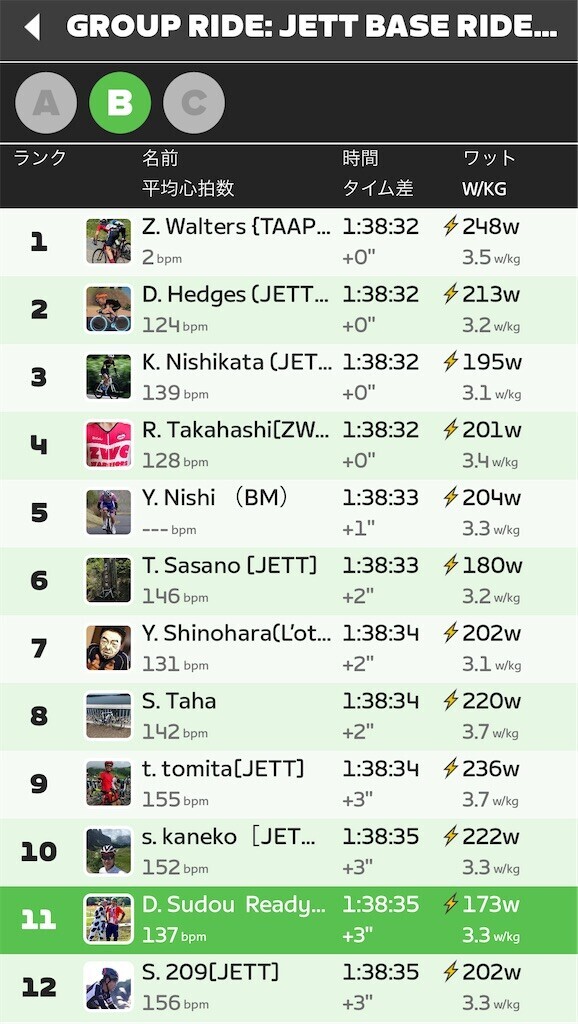This screenshot has height=1024, width=578.
Task: Open D. Hedges' rider entry
Action: point(289,310)
